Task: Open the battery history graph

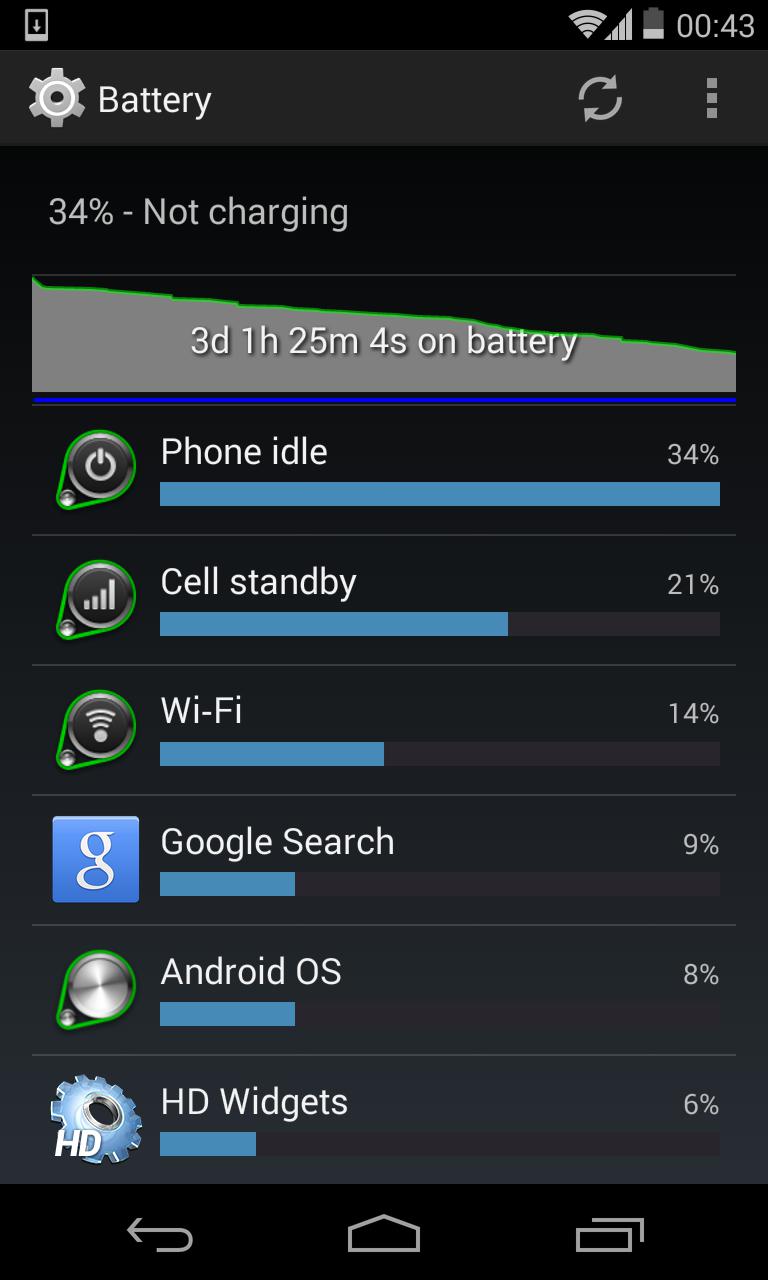Action: point(384,335)
